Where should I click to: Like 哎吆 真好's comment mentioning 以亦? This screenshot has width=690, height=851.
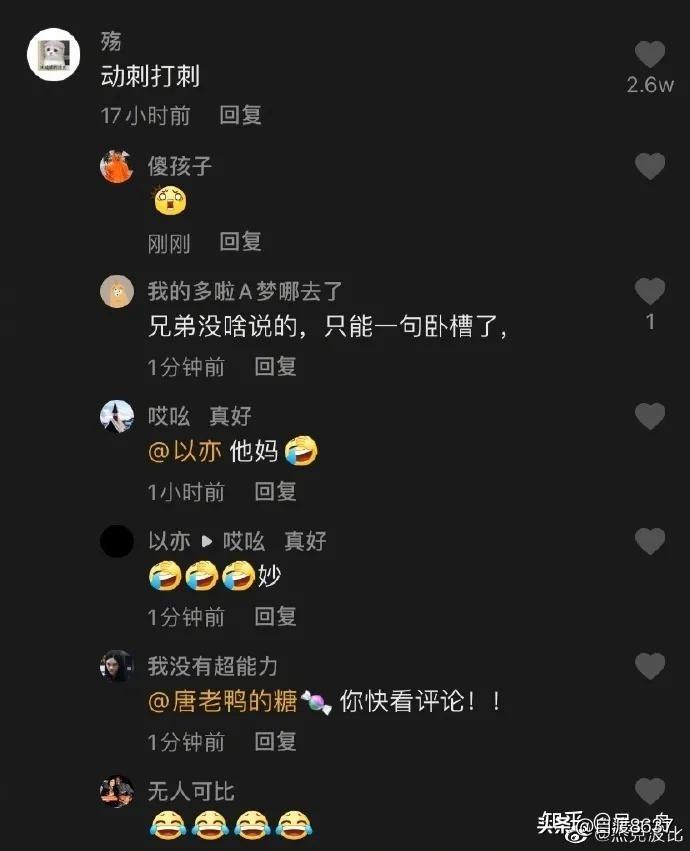pos(650,416)
